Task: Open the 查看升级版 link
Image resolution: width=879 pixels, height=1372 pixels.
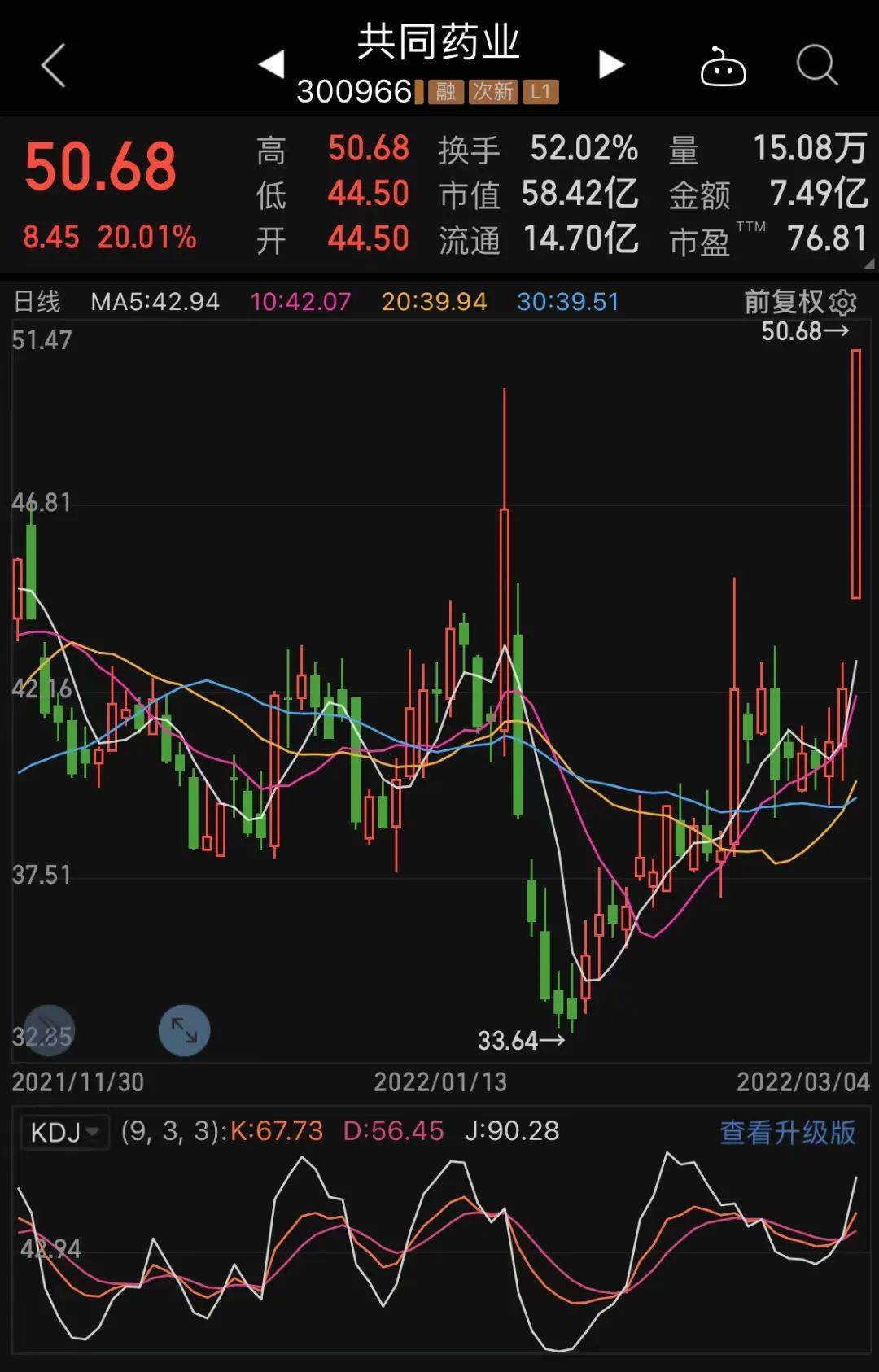Action: point(787,1132)
